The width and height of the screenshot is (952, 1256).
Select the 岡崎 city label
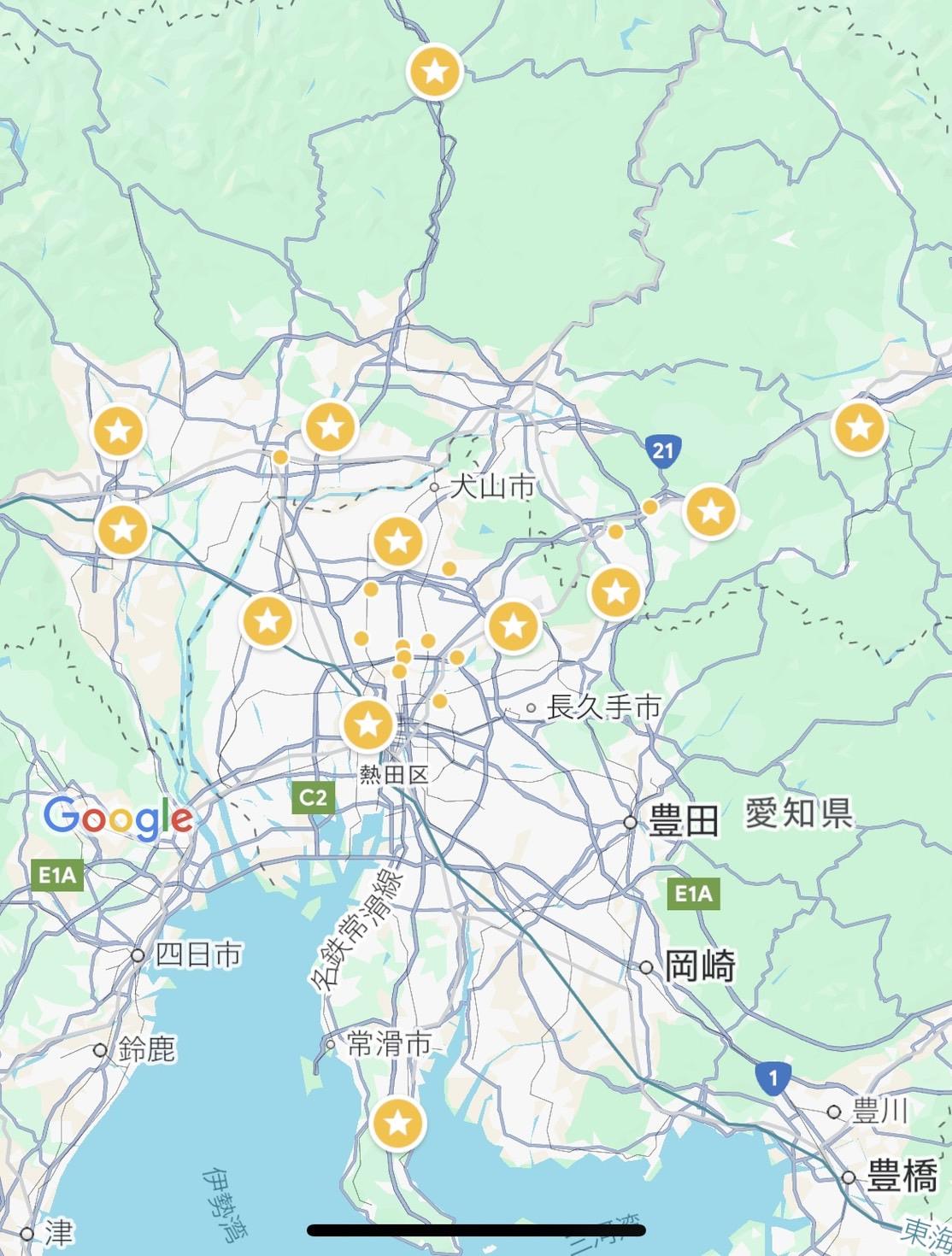[x=699, y=966]
